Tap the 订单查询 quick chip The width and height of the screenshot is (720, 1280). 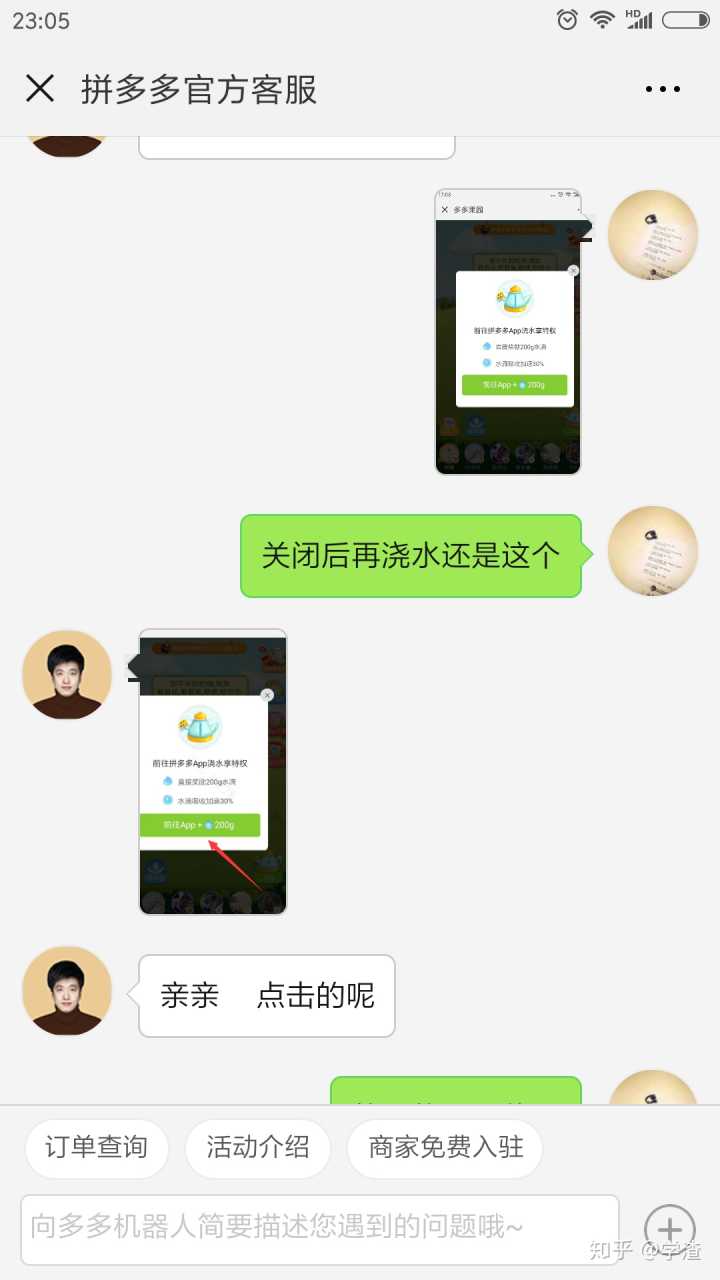[96, 1148]
